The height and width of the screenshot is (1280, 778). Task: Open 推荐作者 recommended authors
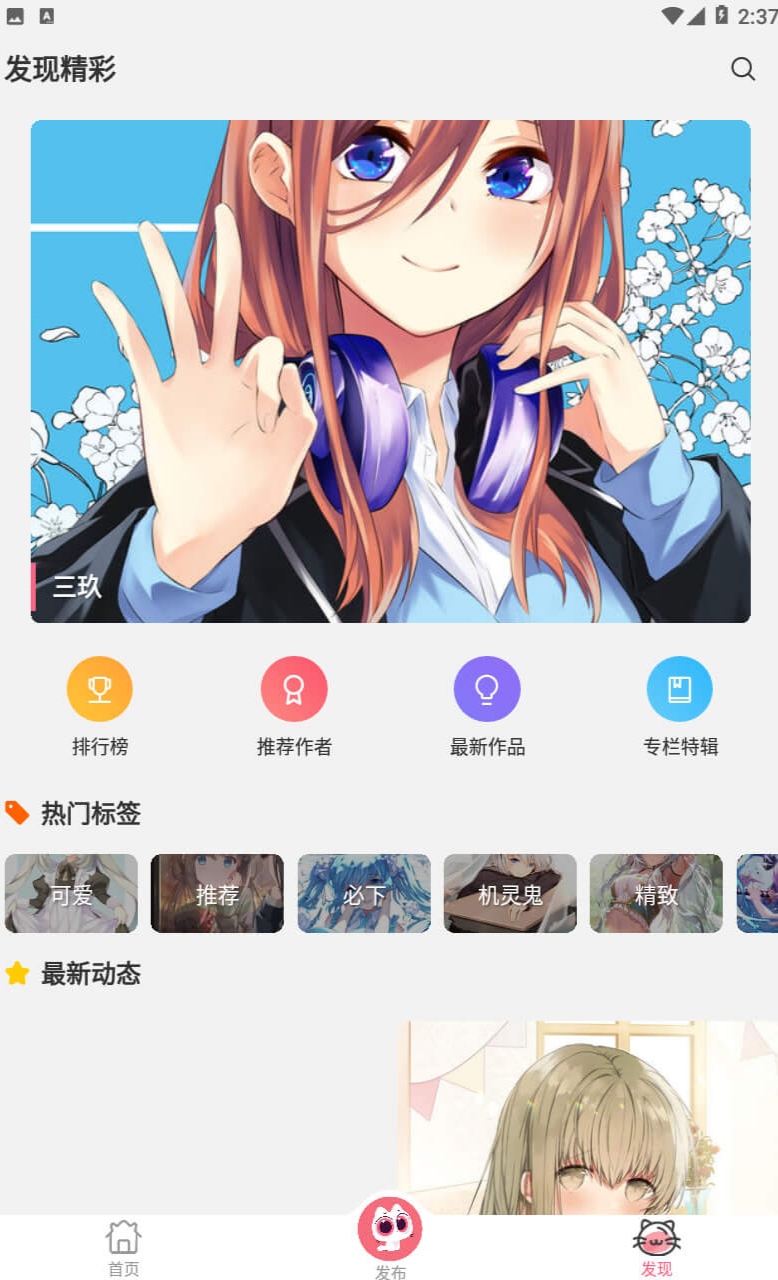(294, 707)
